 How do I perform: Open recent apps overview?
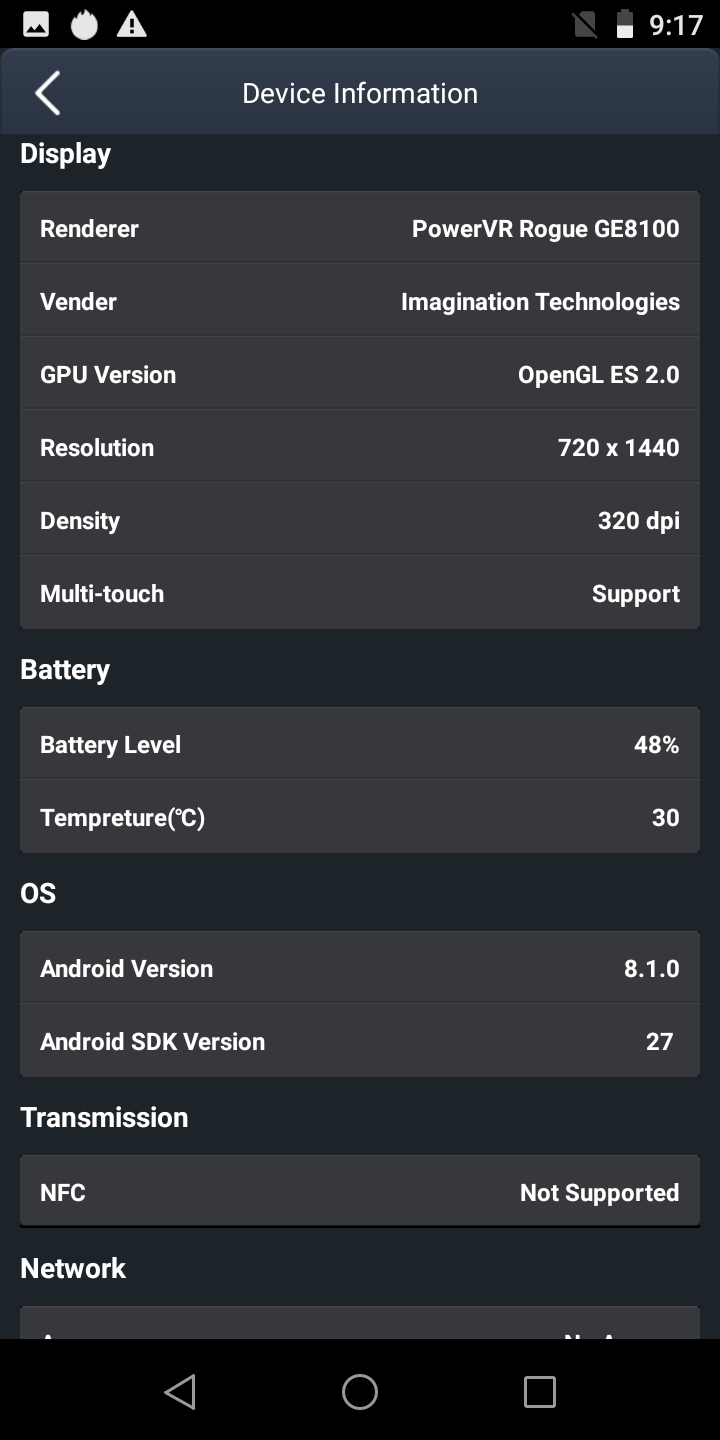pos(540,1391)
